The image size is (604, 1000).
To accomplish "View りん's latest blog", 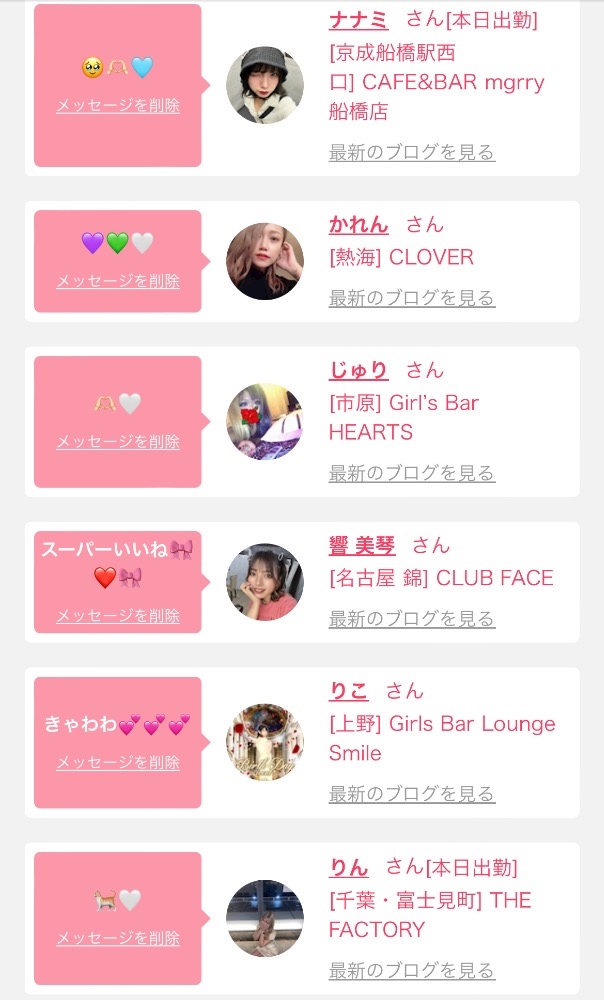I will pos(412,970).
